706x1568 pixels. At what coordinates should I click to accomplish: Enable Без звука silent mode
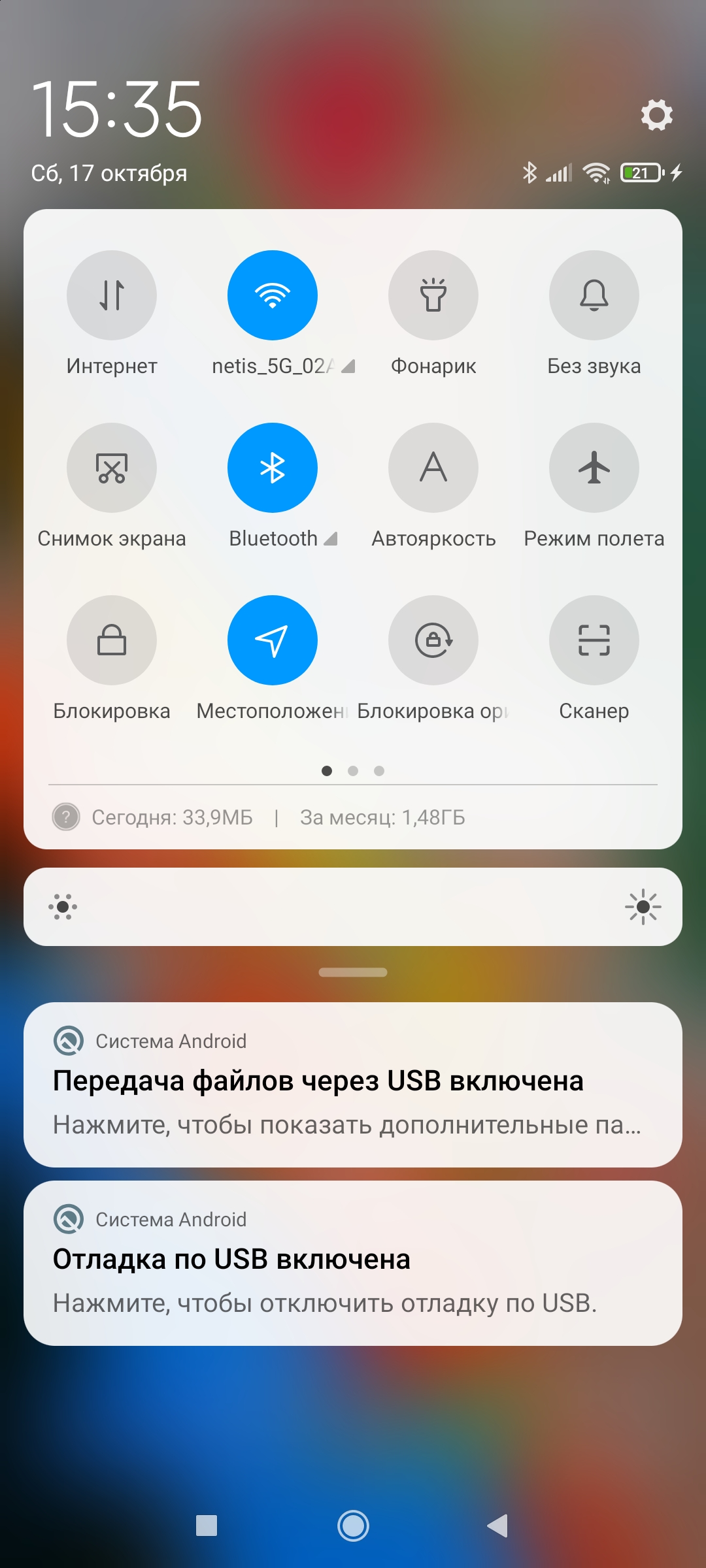[x=594, y=295]
